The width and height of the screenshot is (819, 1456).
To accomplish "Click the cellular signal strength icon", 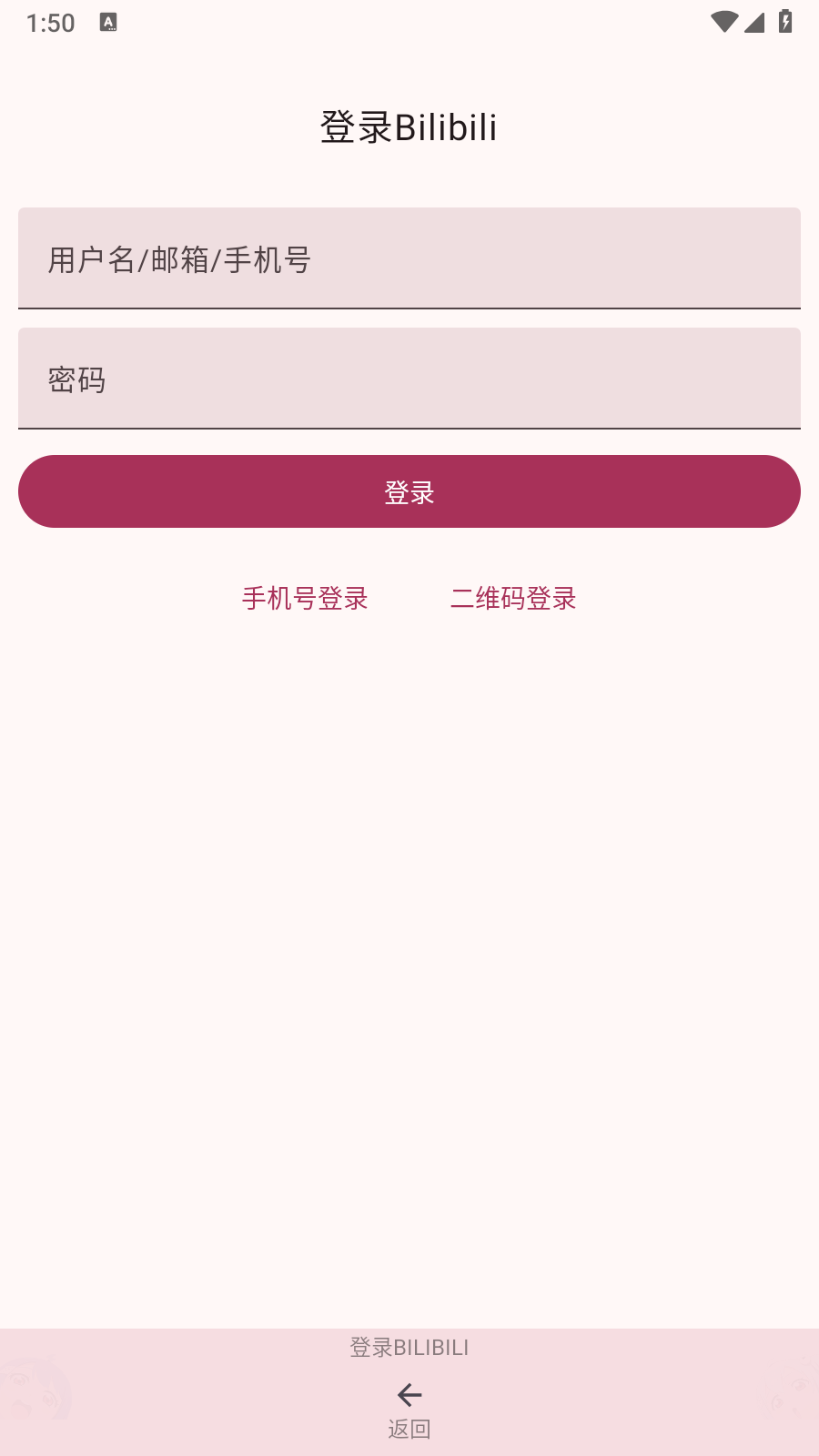I will pos(754,22).
